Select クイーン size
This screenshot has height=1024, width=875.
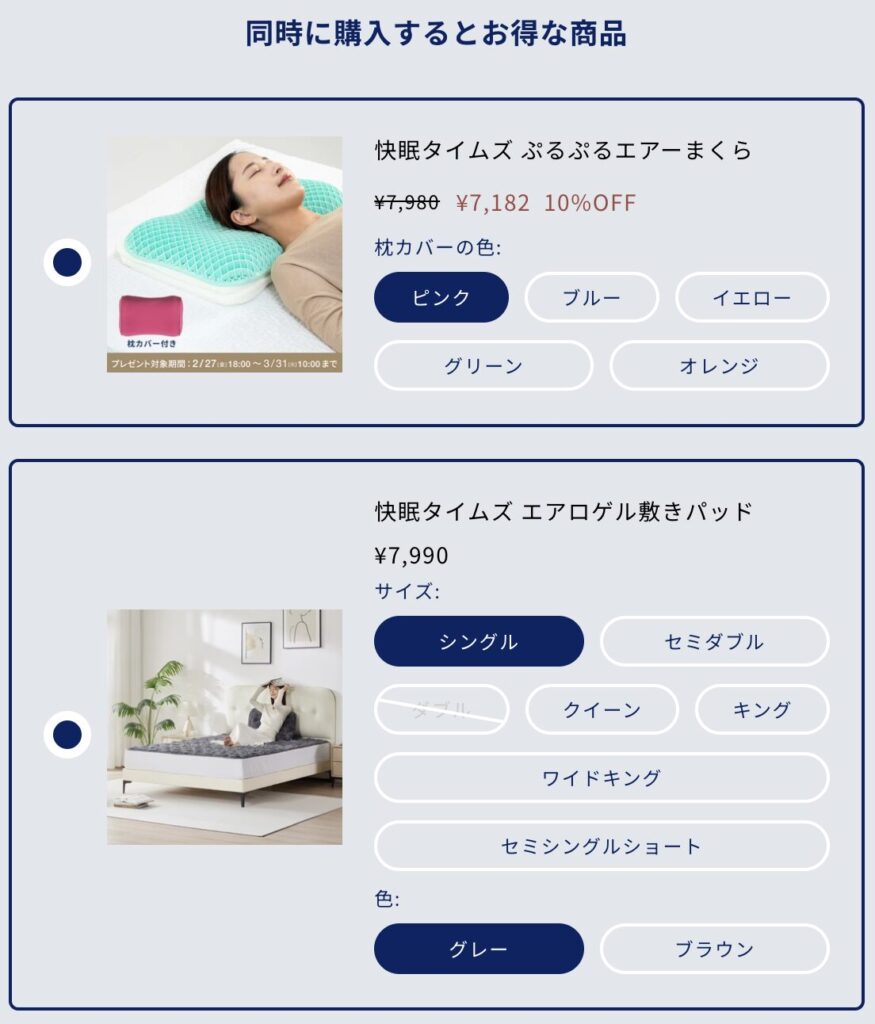click(x=601, y=709)
